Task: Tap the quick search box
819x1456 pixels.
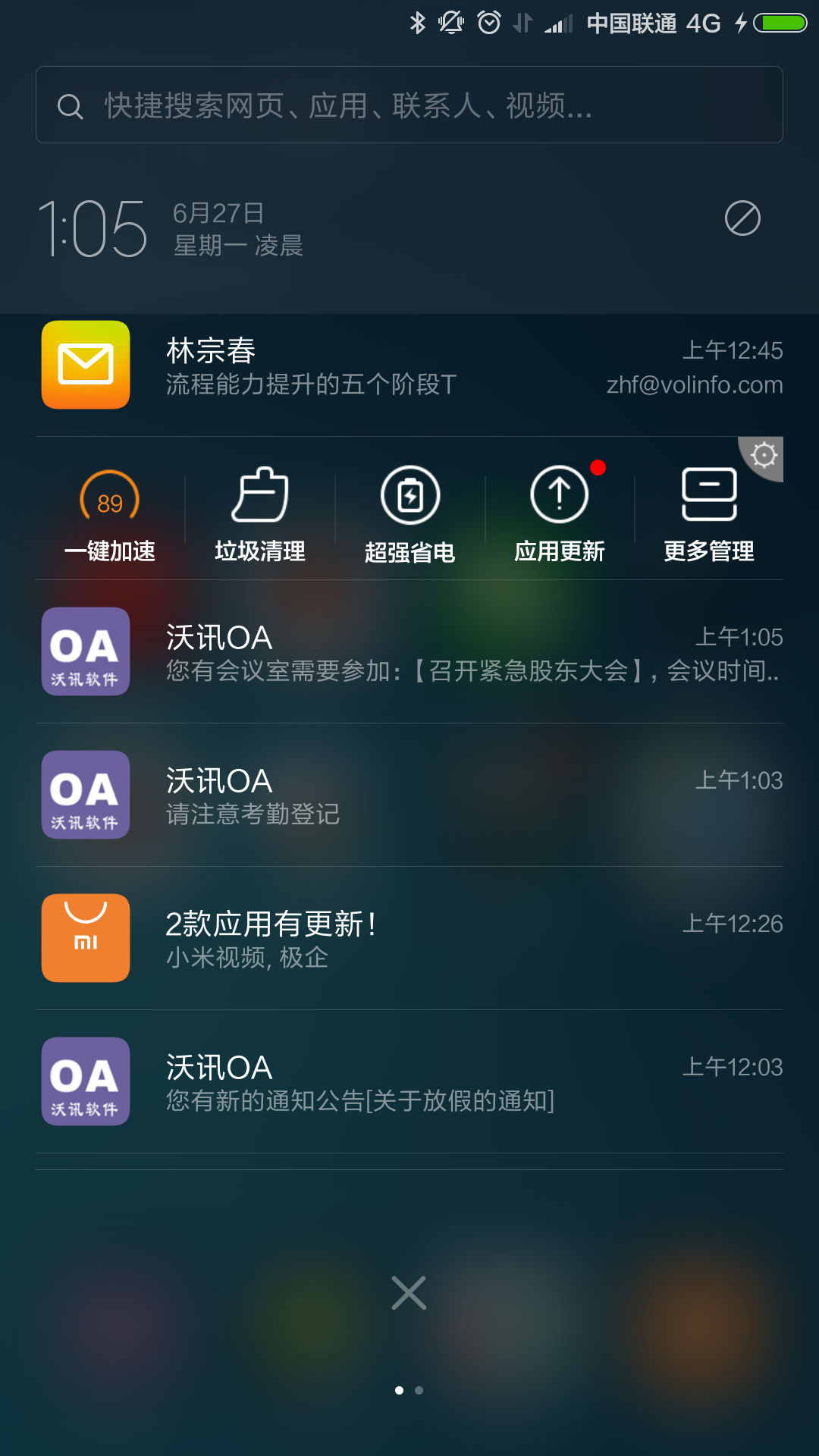Action: click(409, 105)
